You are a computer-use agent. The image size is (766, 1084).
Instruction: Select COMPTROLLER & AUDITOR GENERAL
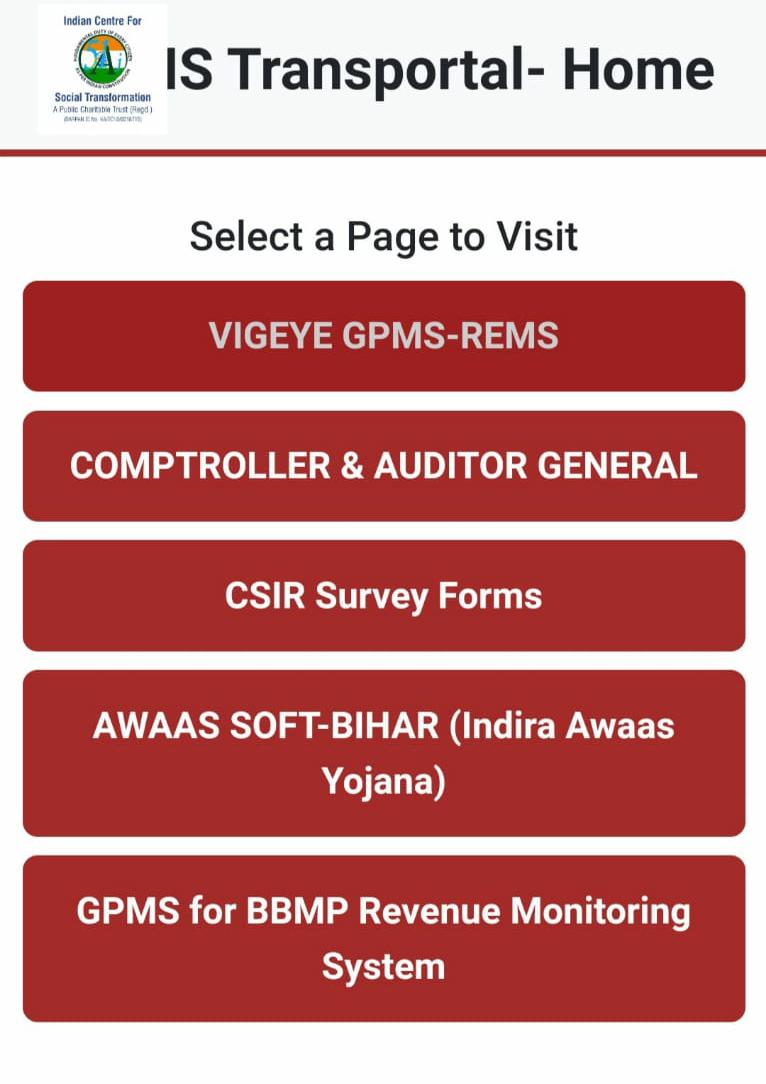383,466
